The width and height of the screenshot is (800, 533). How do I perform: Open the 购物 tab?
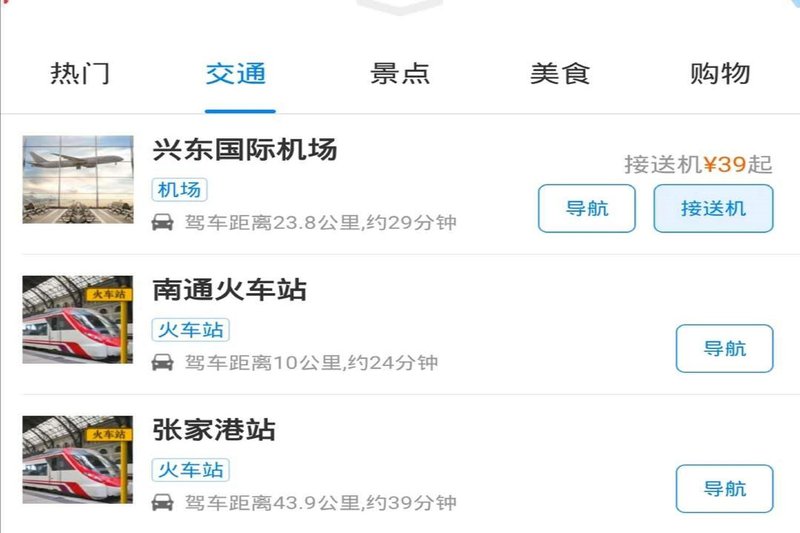(x=720, y=74)
